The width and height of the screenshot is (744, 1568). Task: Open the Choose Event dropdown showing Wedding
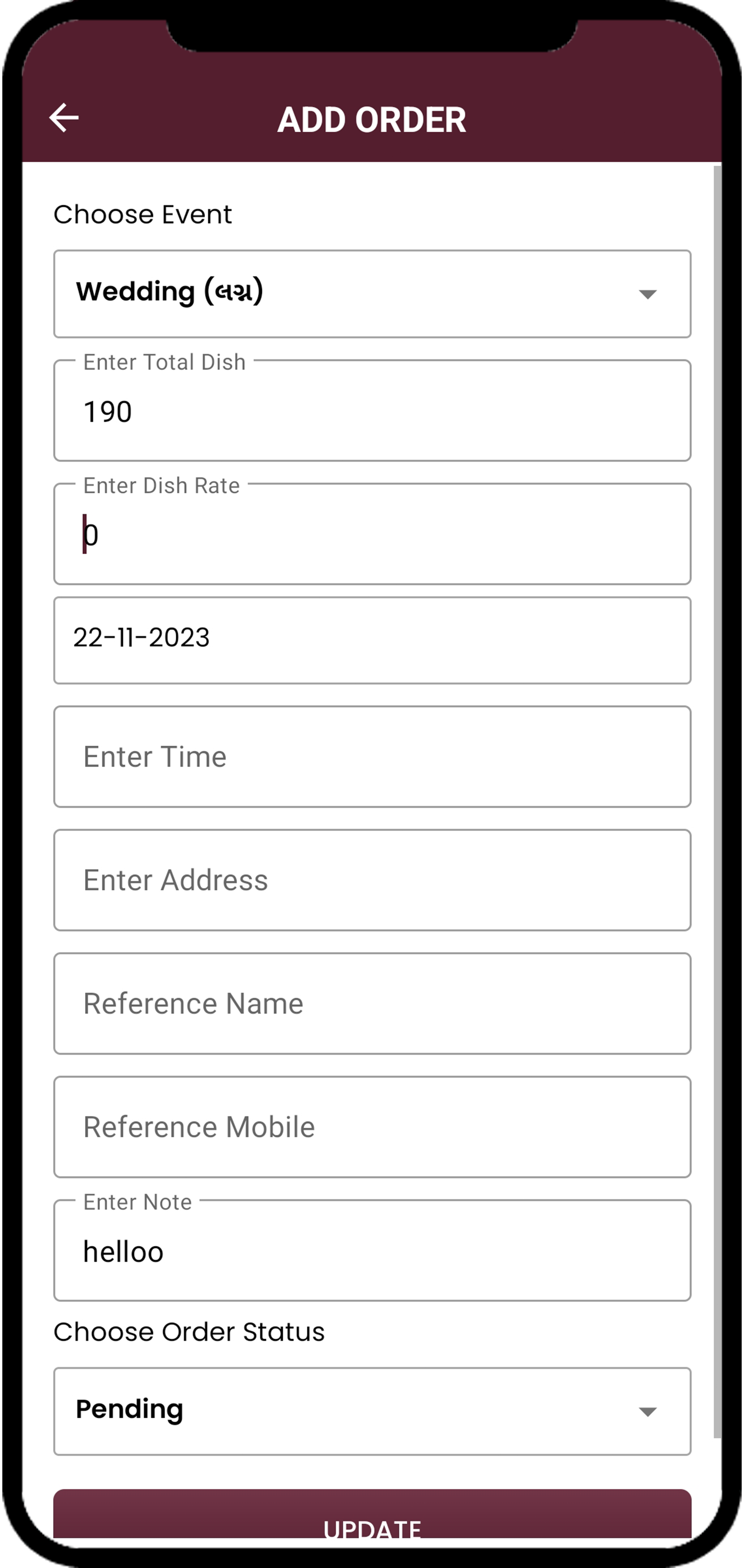tap(372, 294)
